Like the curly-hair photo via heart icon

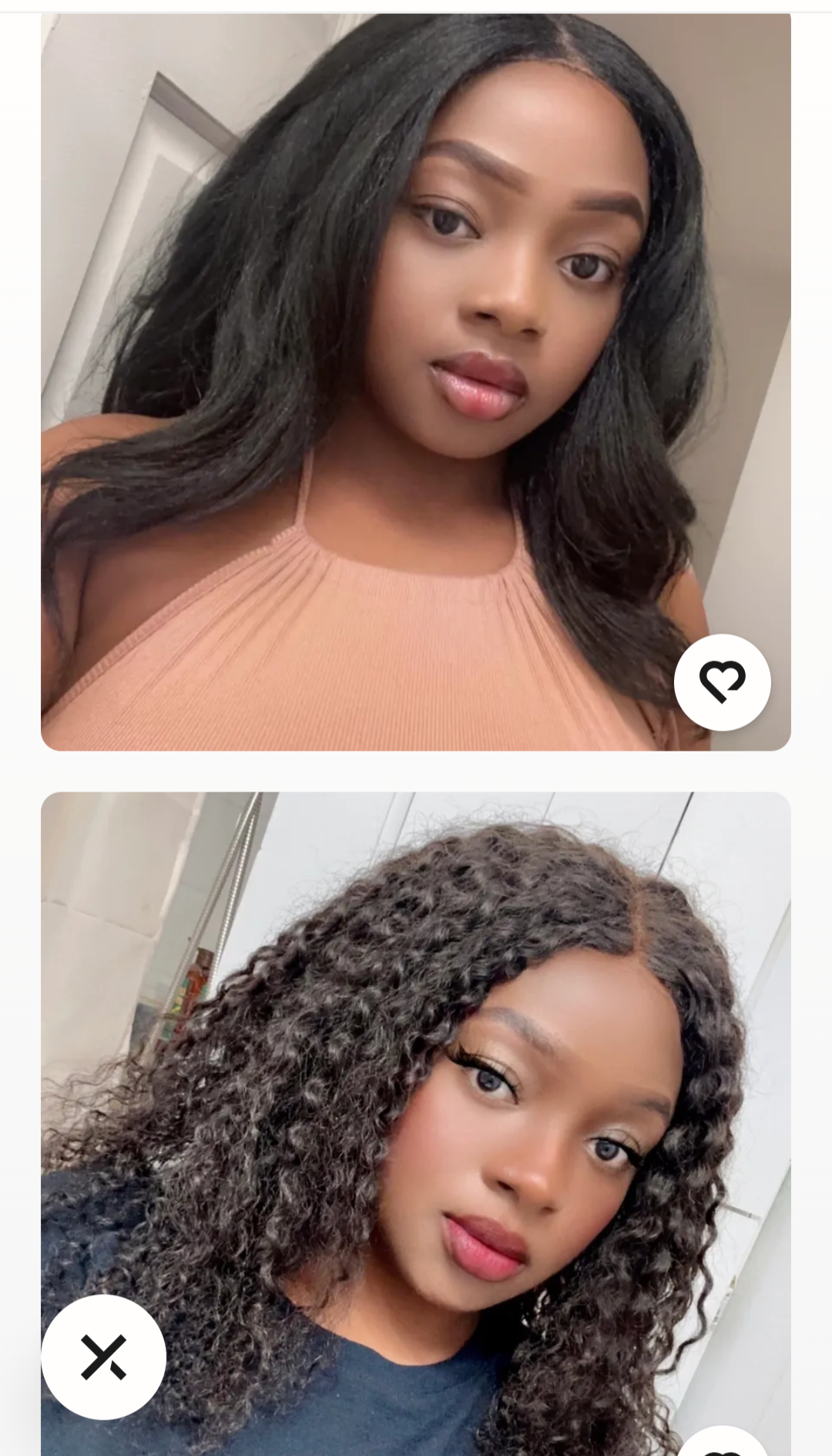pyautogui.click(x=722, y=1441)
